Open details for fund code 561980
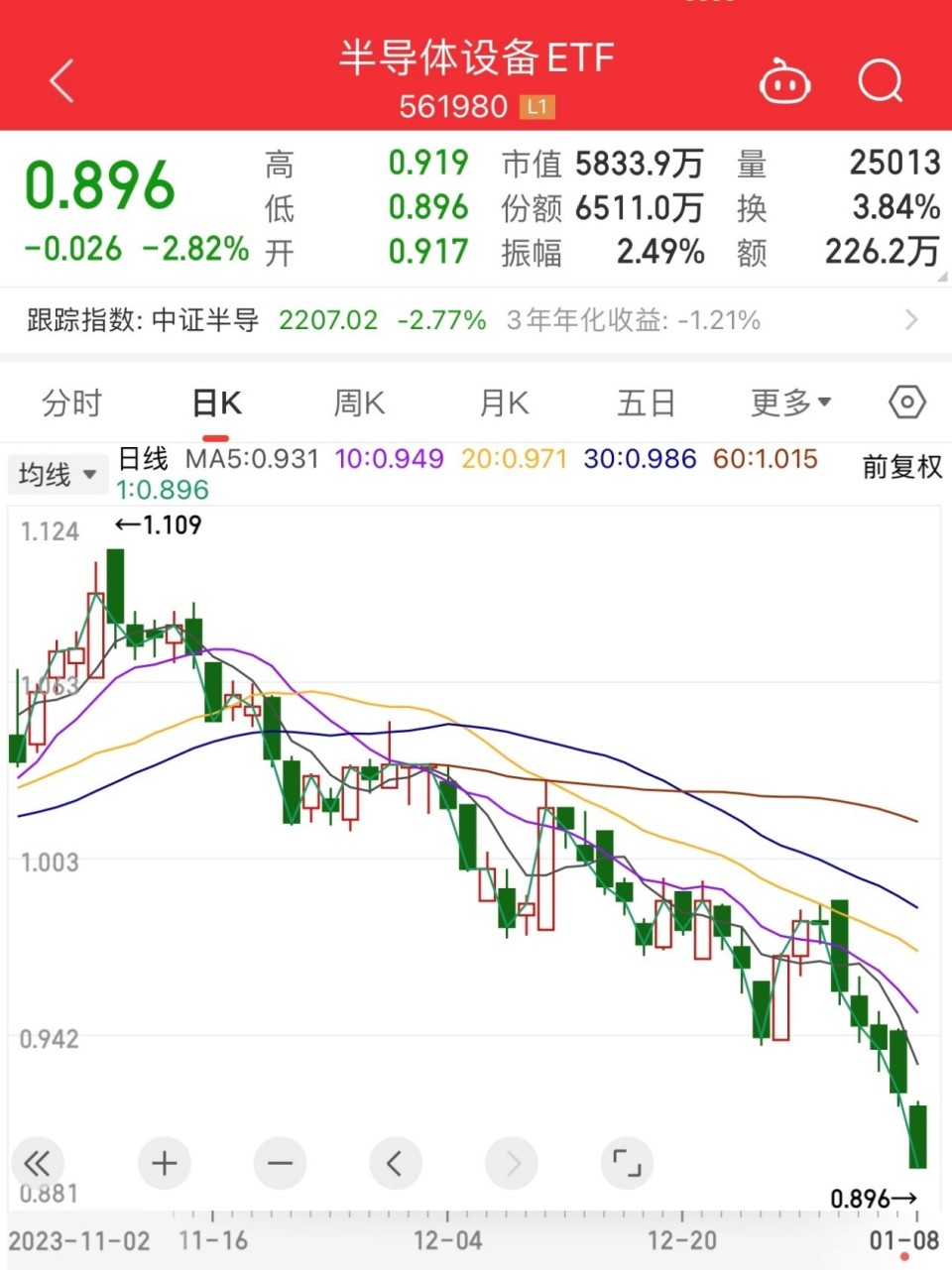 [x=454, y=106]
